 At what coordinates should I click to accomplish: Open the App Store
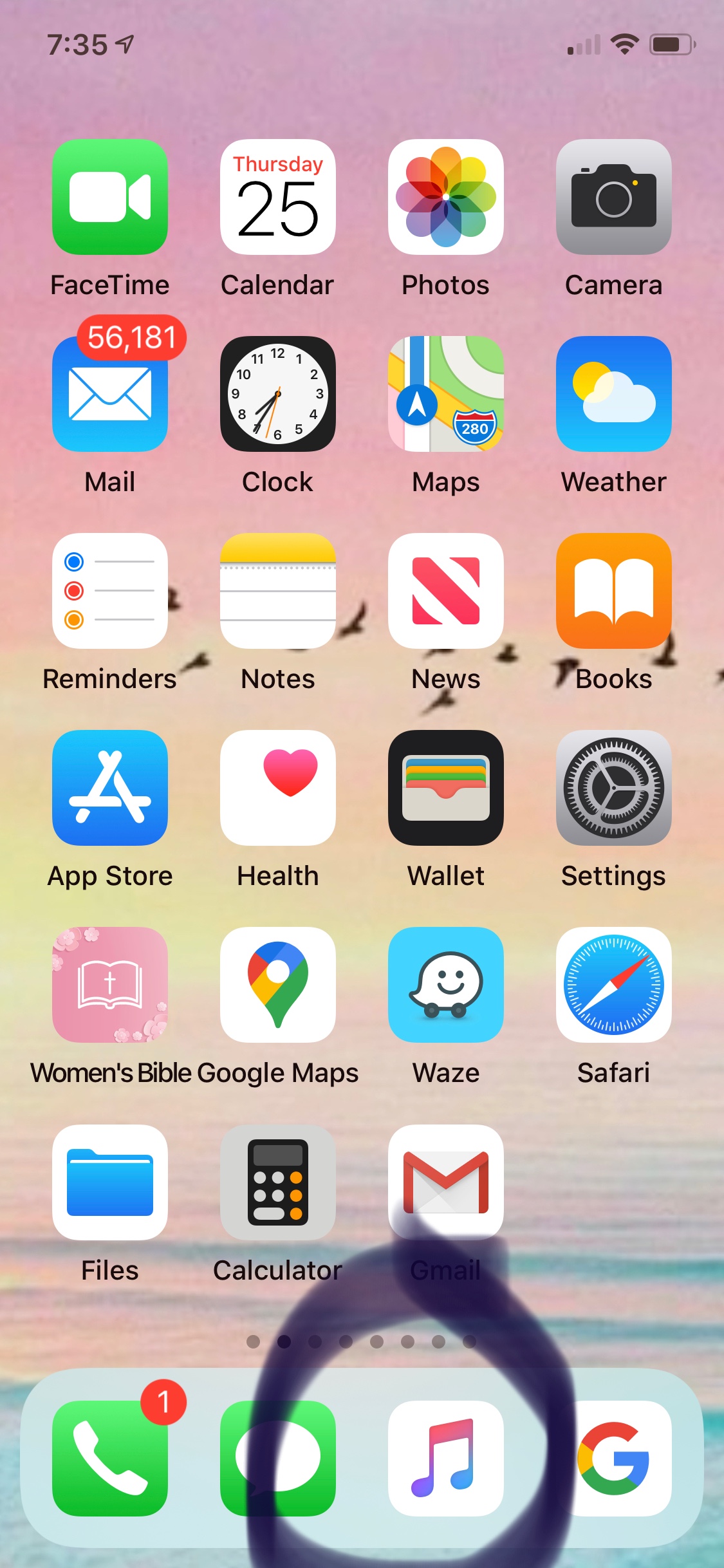point(110,788)
